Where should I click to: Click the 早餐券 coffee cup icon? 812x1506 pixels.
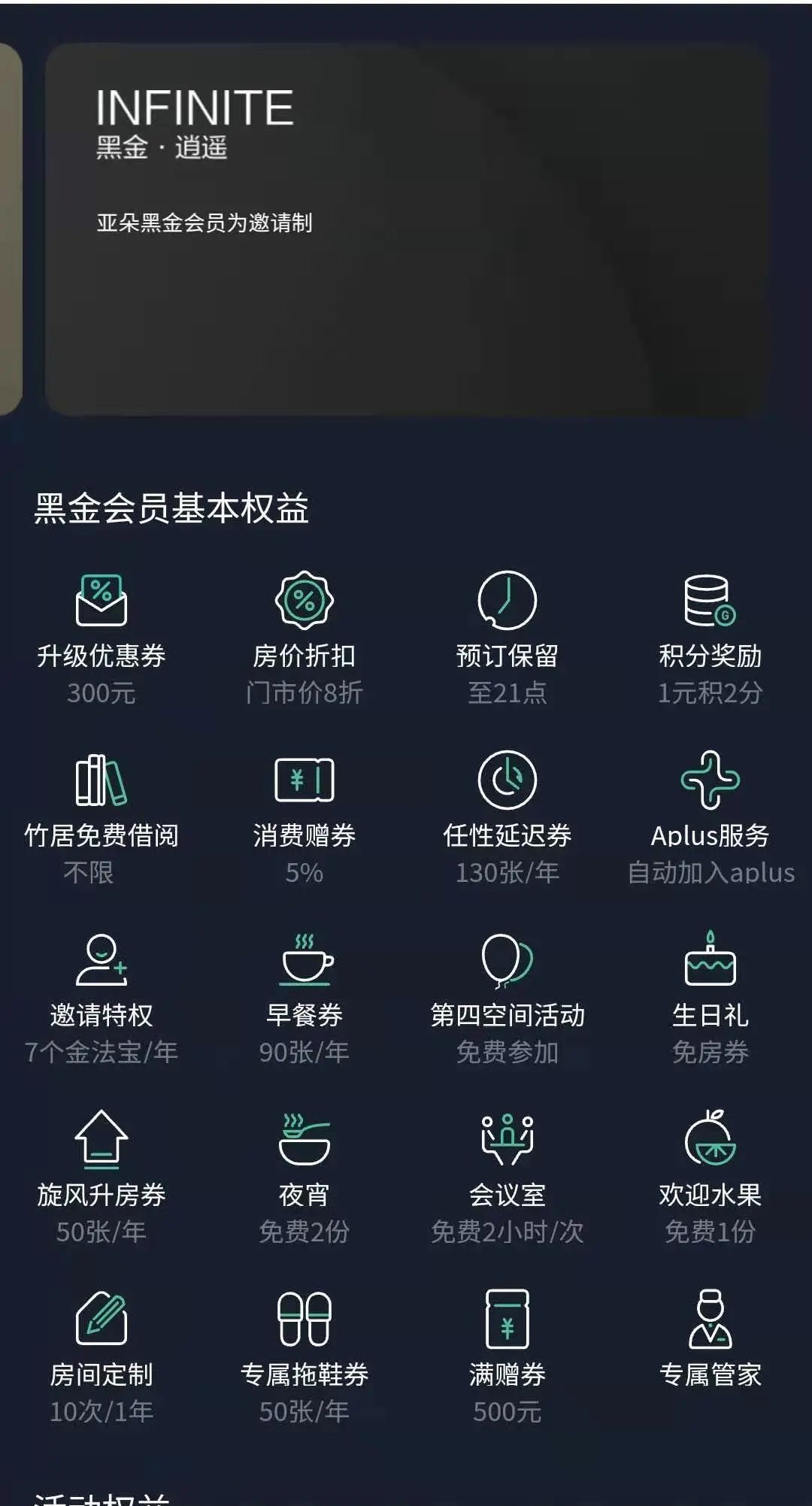(304, 962)
